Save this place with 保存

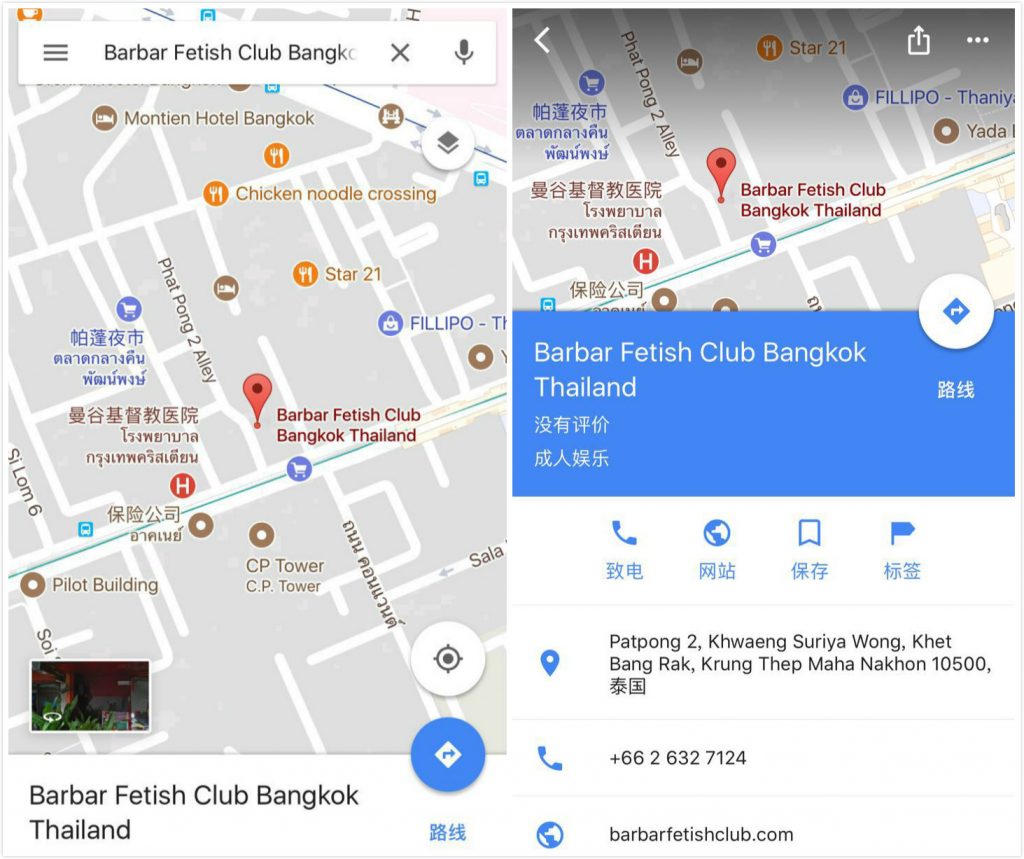[x=809, y=549]
